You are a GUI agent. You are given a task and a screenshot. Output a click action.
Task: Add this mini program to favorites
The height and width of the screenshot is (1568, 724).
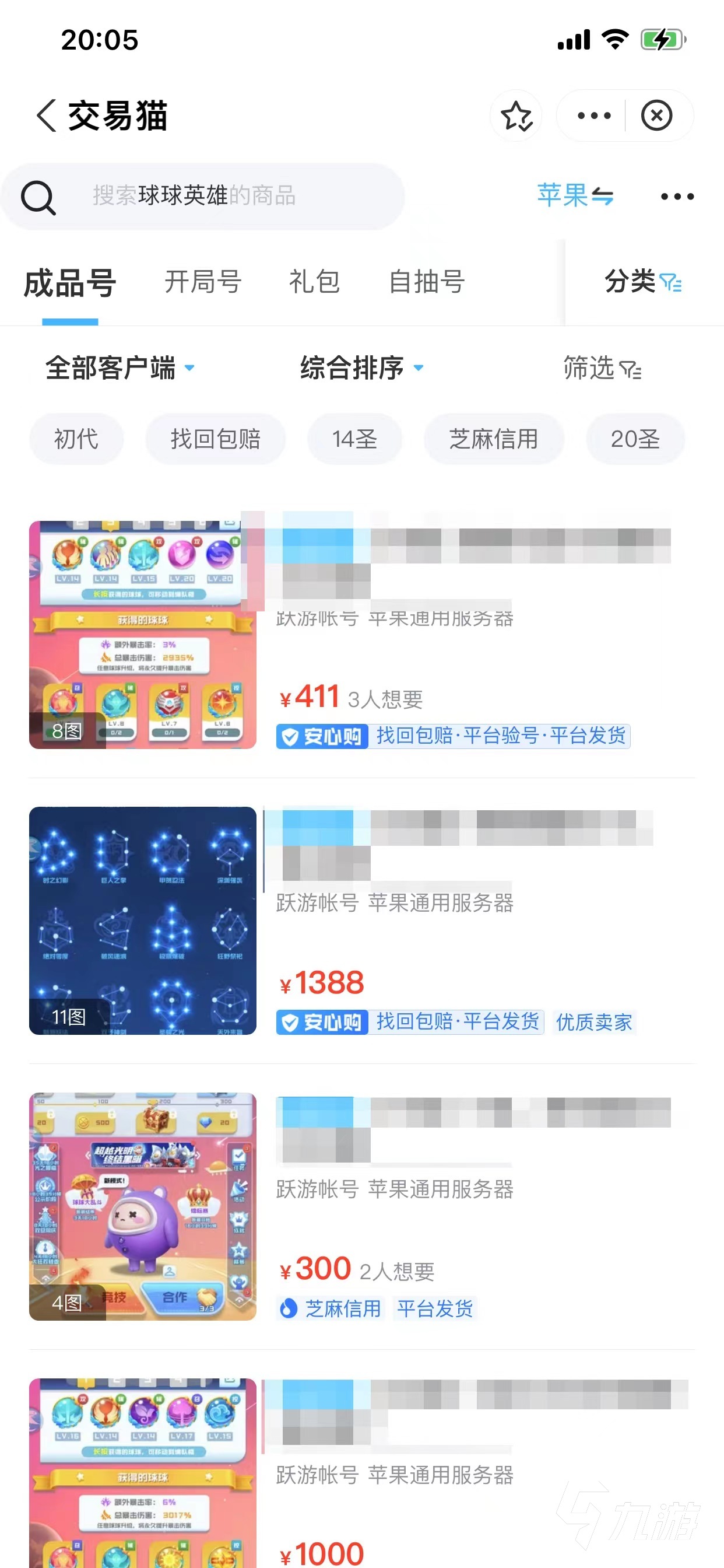[x=516, y=116]
